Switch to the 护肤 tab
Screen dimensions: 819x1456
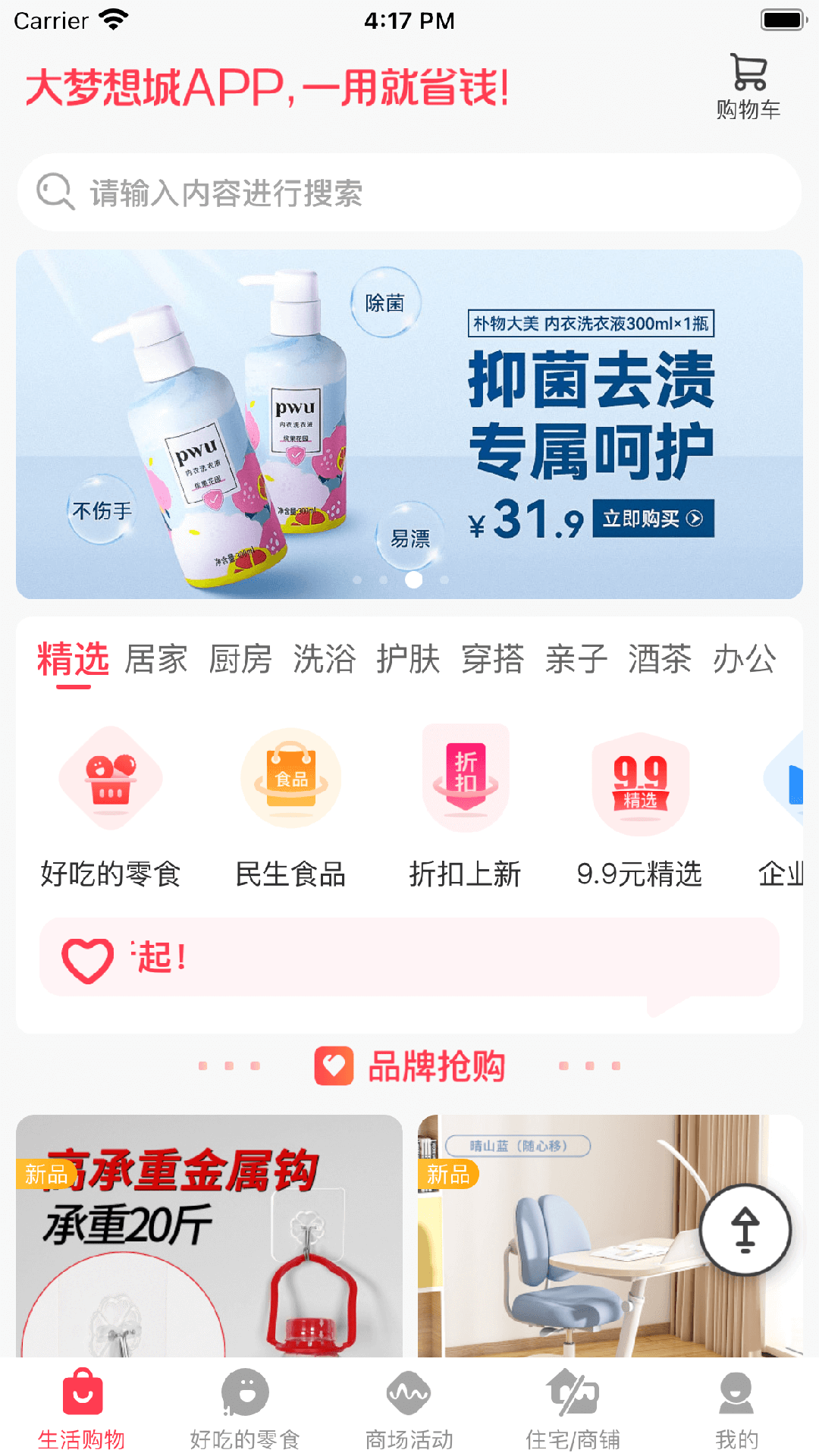tap(408, 658)
